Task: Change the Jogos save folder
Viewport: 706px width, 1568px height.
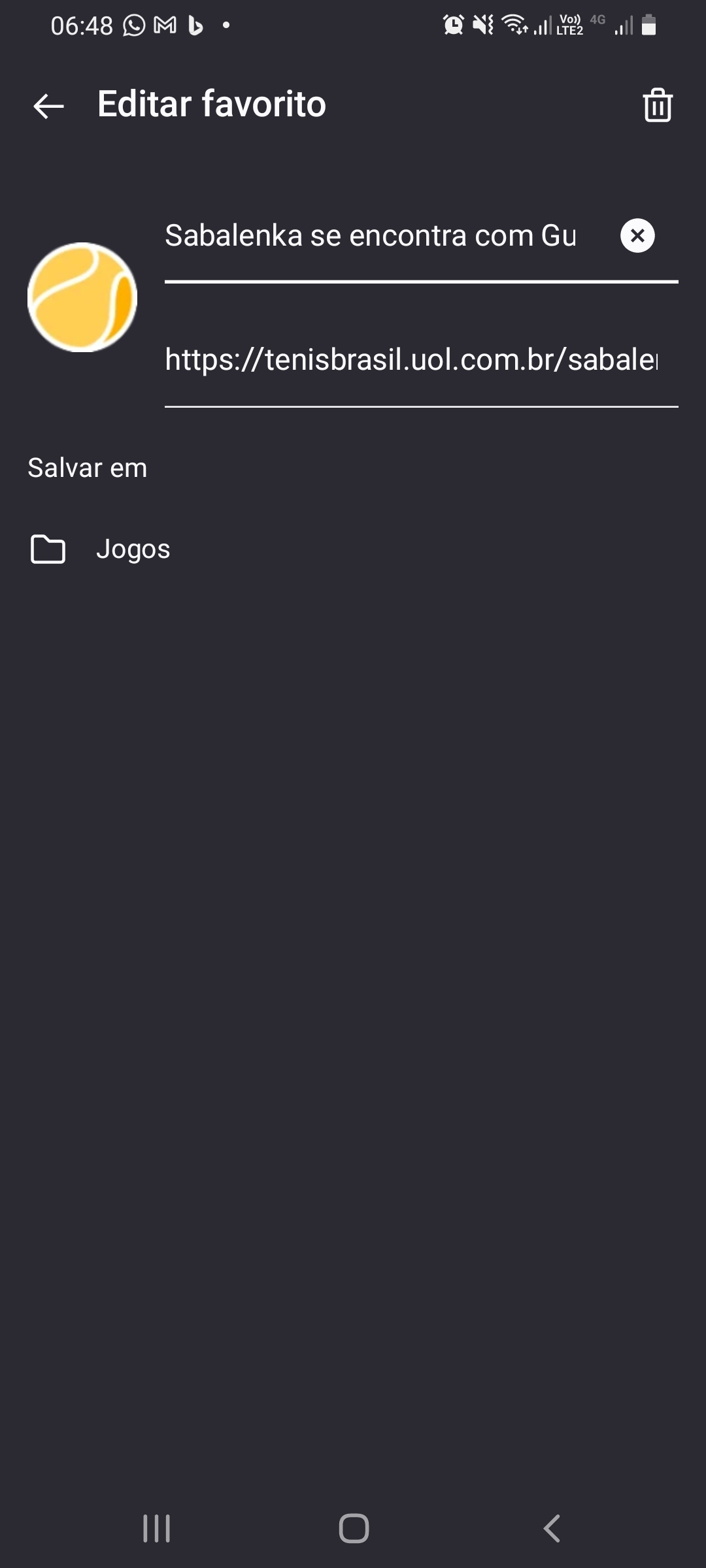Action: coord(133,549)
